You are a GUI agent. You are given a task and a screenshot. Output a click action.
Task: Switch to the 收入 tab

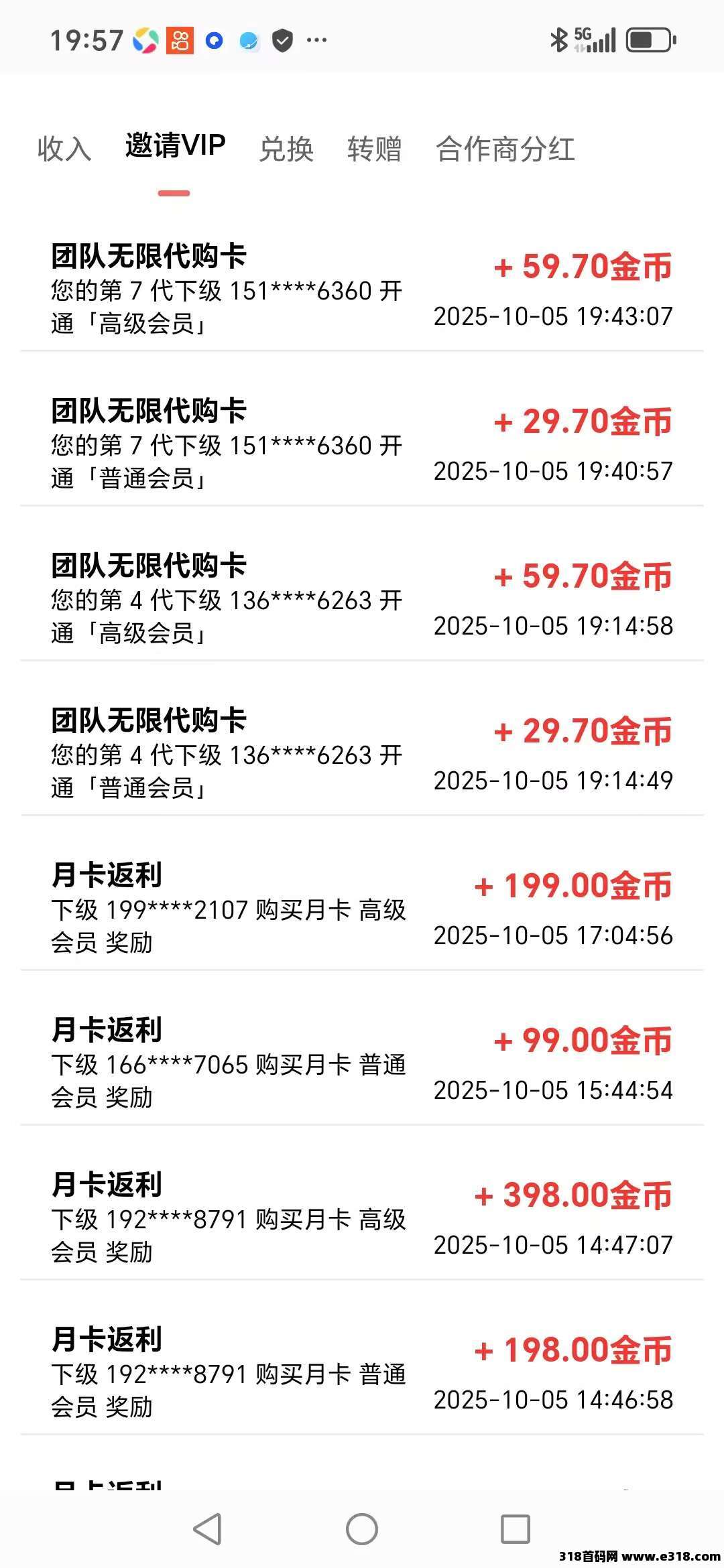[x=64, y=148]
